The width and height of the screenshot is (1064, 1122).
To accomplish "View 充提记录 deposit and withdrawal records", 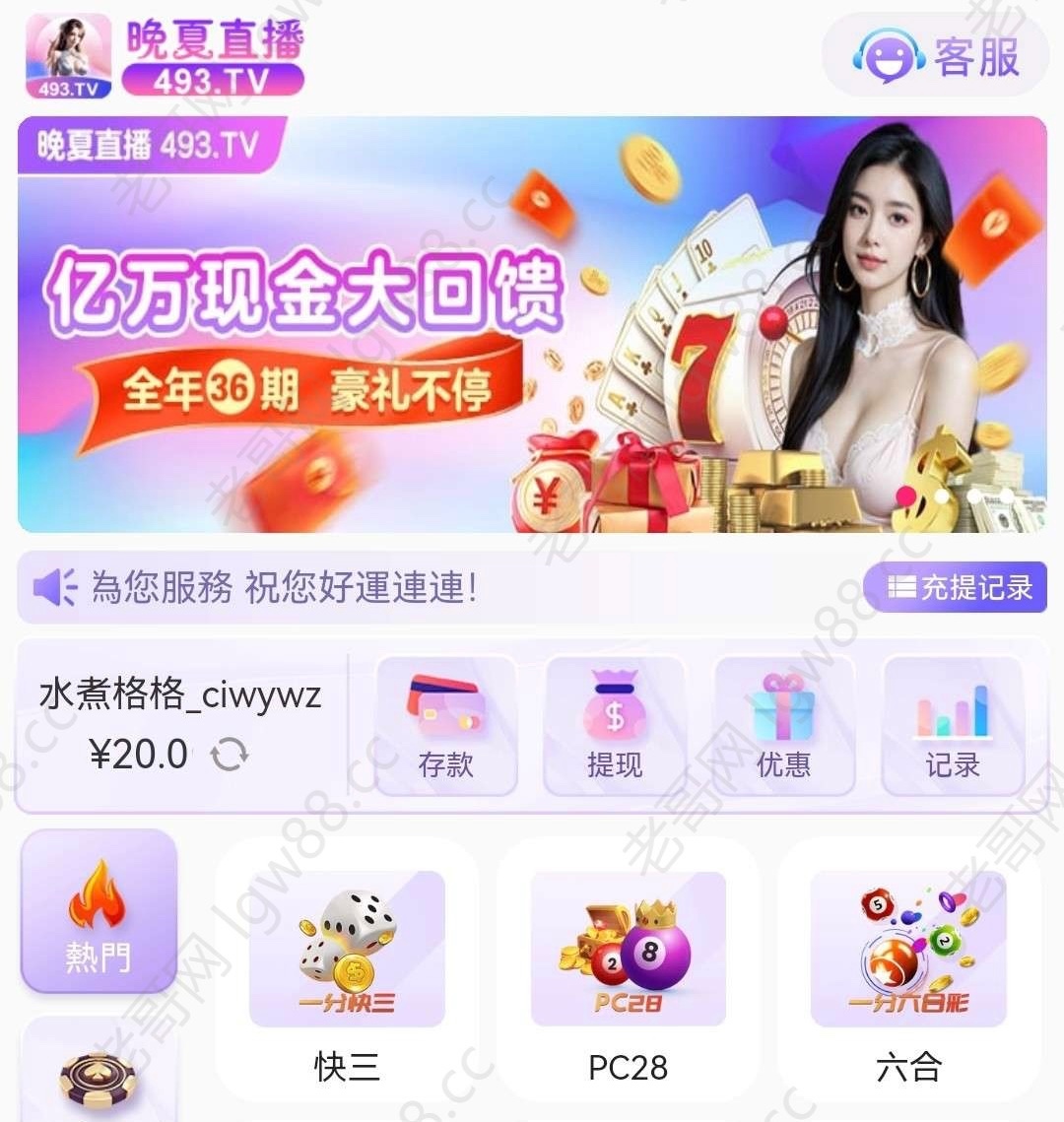I will tap(954, 588).
